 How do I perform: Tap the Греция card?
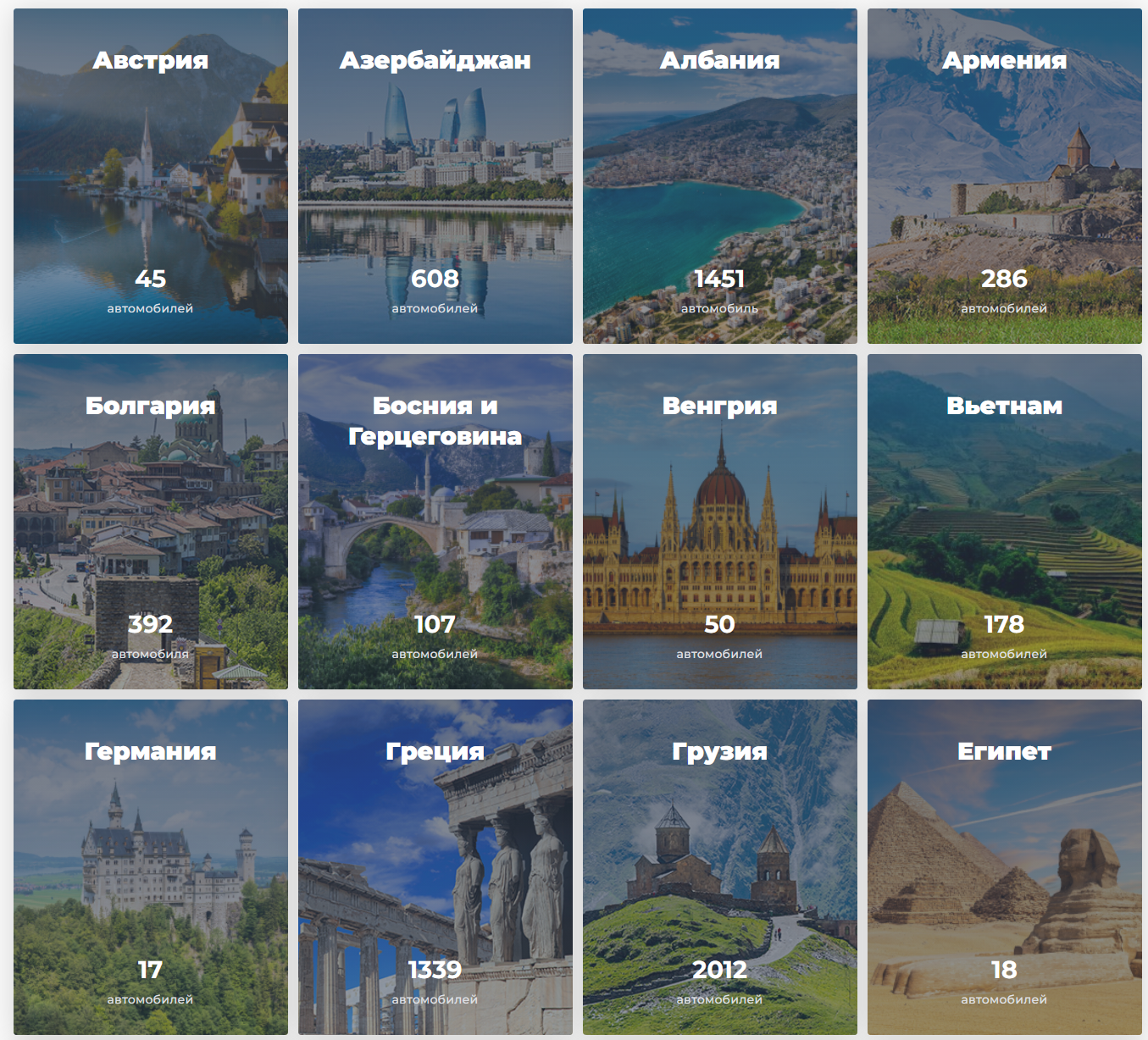tap(435, 867)
